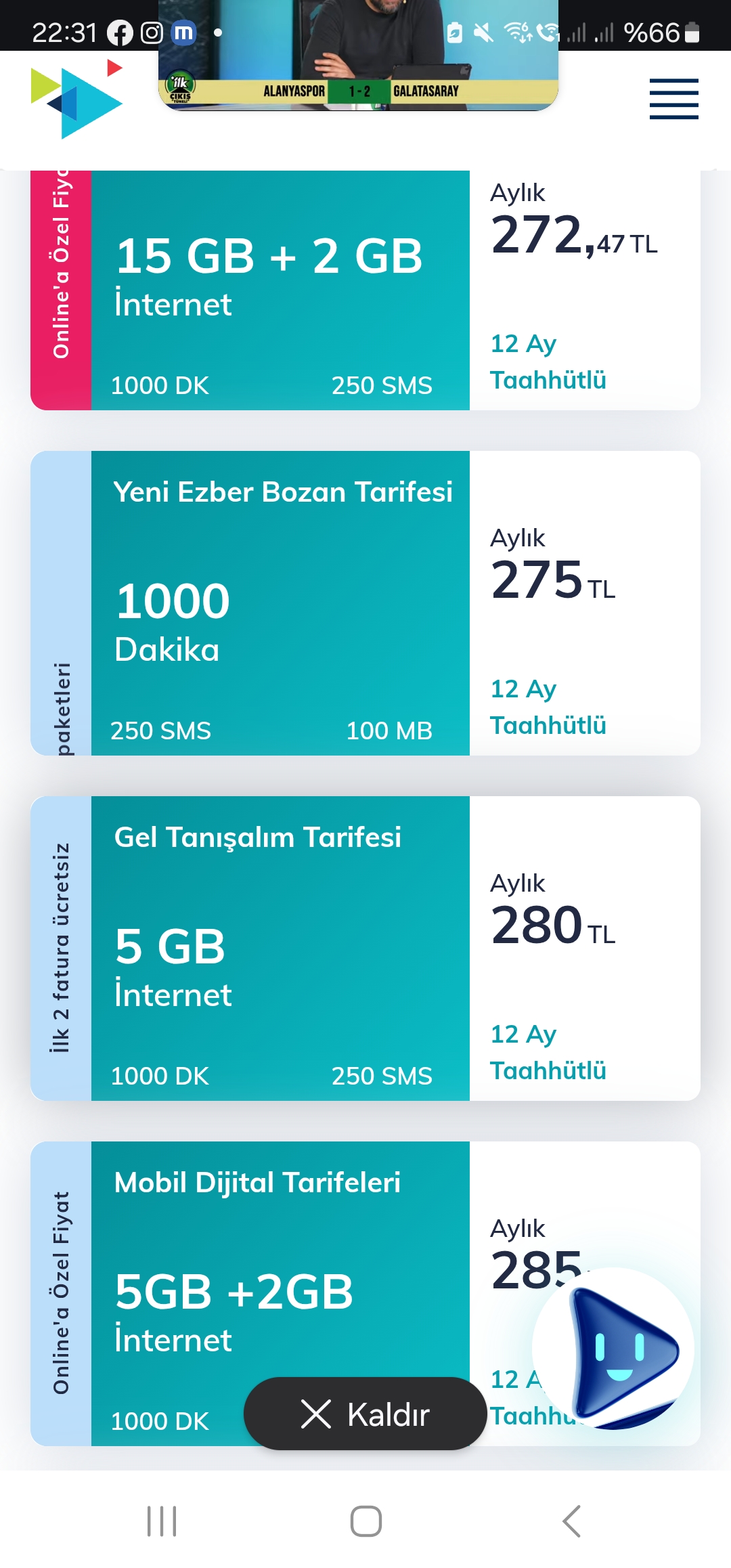Open the recent apps view

(x=162, y=1521)
